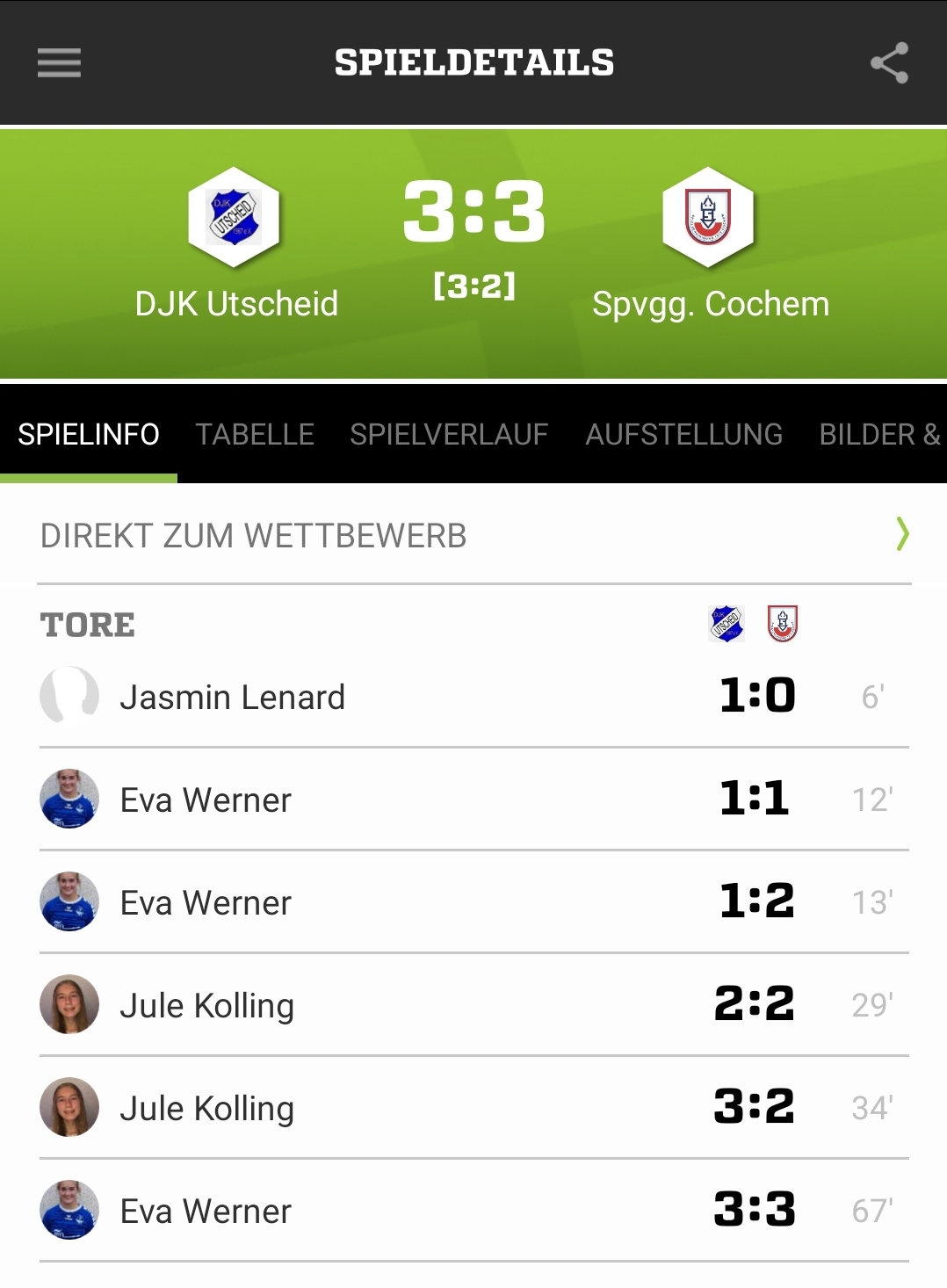This screenshot has width=947, height=1288.
Task: Share this match's details
Action: [888, 62]
